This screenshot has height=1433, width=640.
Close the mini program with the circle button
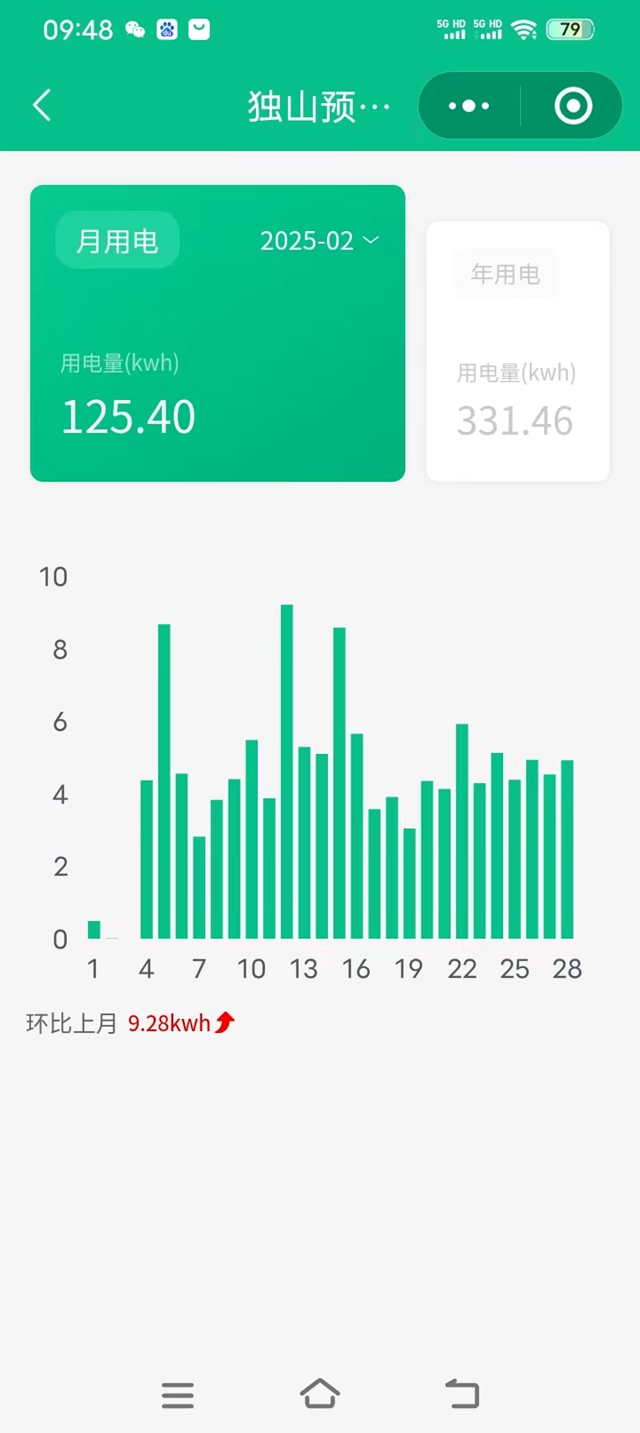pos(573,105)
